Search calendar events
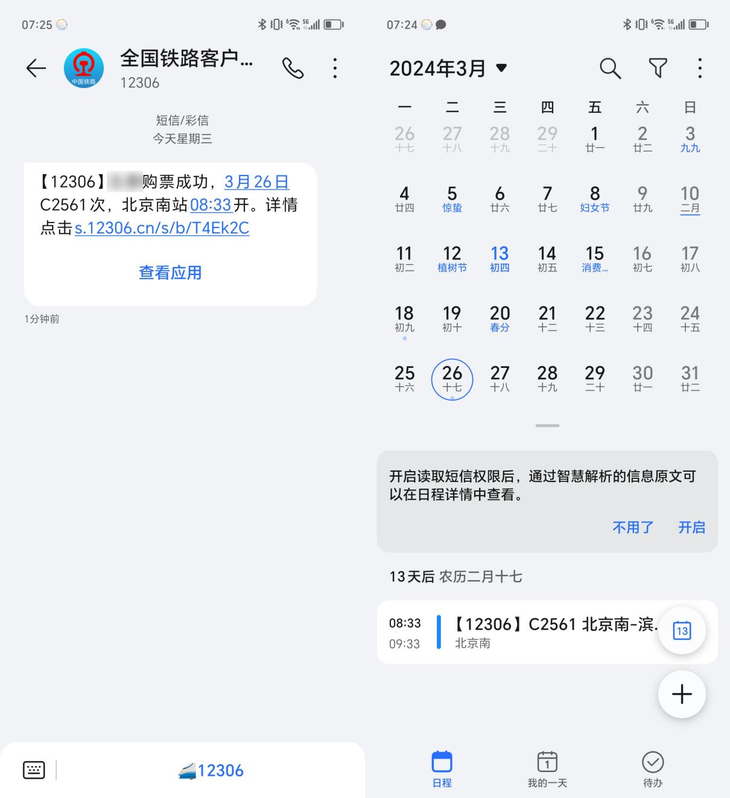The width and height of the screenshot is (730, 798). tap(610, 68)
